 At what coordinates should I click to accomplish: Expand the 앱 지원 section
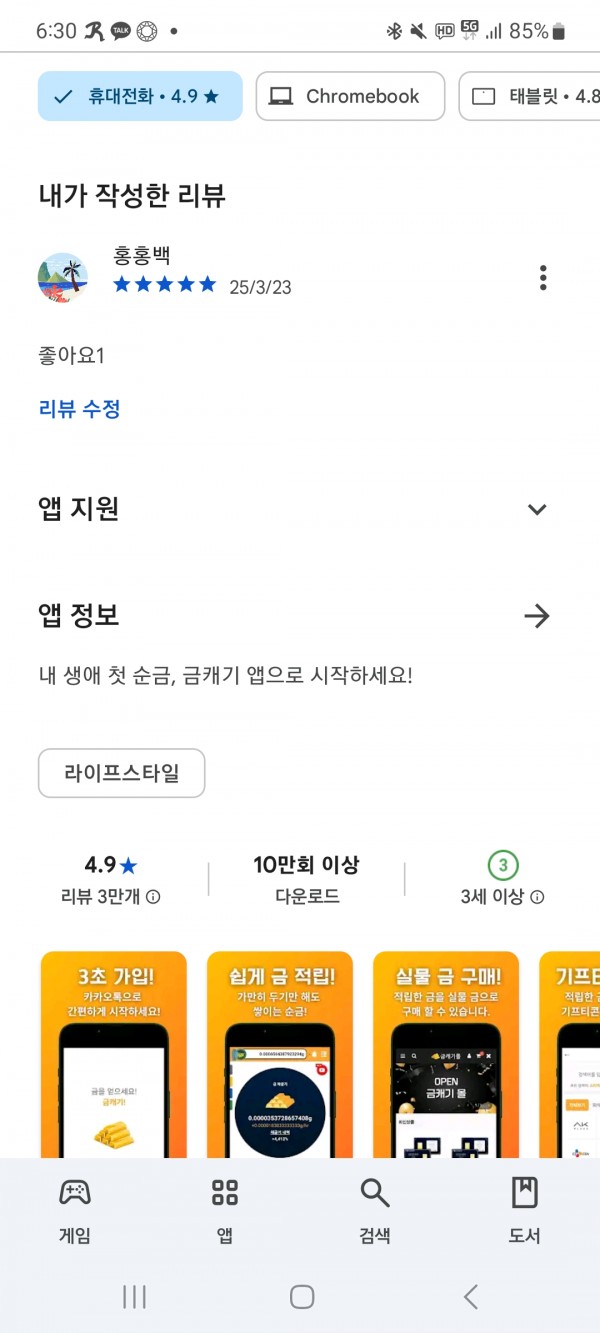point(537,509)
